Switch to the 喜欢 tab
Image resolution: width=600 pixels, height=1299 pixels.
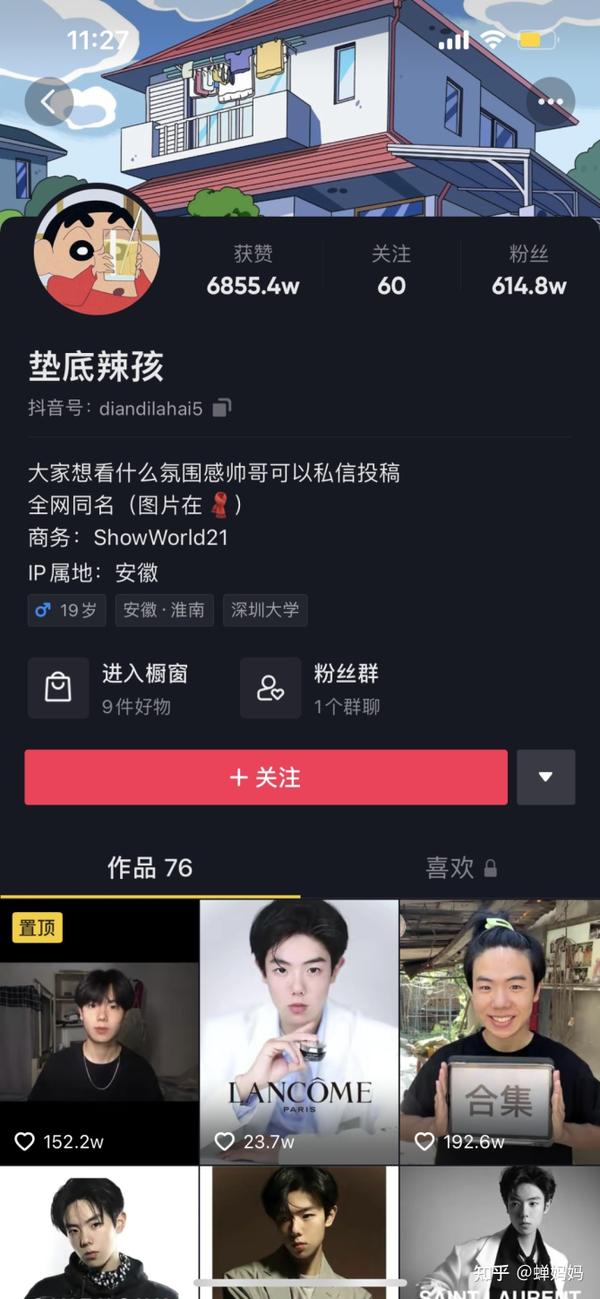point(460,868)
